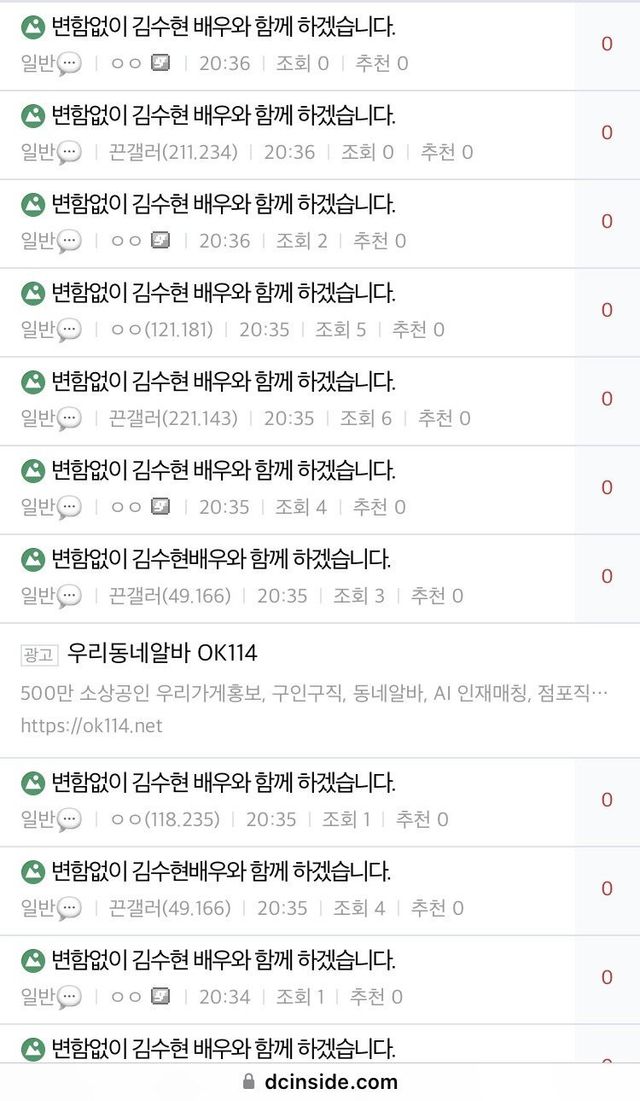The width and height of the screenshot is (640, 1101).
Task: Open the post by 끈갤러(211.234)
Action: coord(223,116)
